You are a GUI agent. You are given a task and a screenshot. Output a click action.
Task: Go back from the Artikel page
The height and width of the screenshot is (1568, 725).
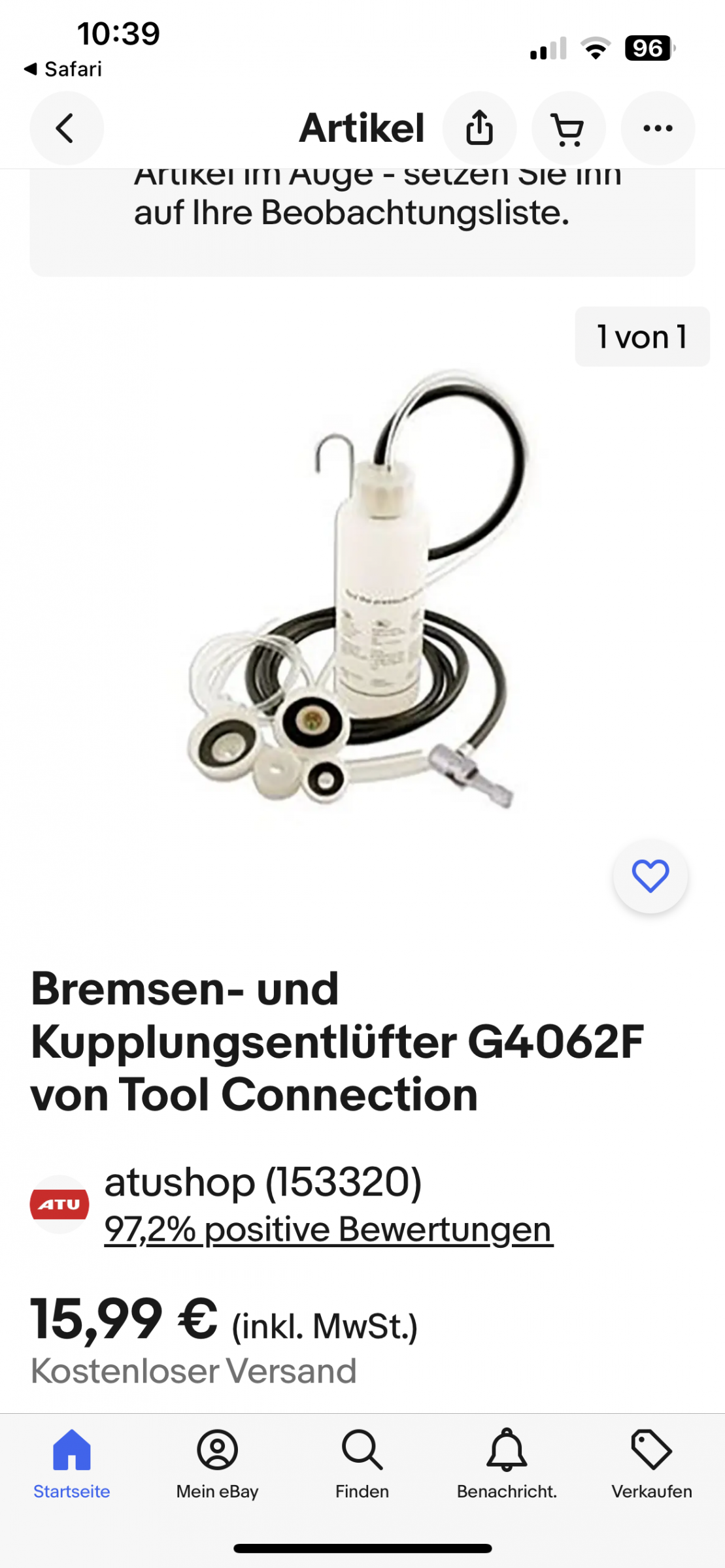point(66,128)
